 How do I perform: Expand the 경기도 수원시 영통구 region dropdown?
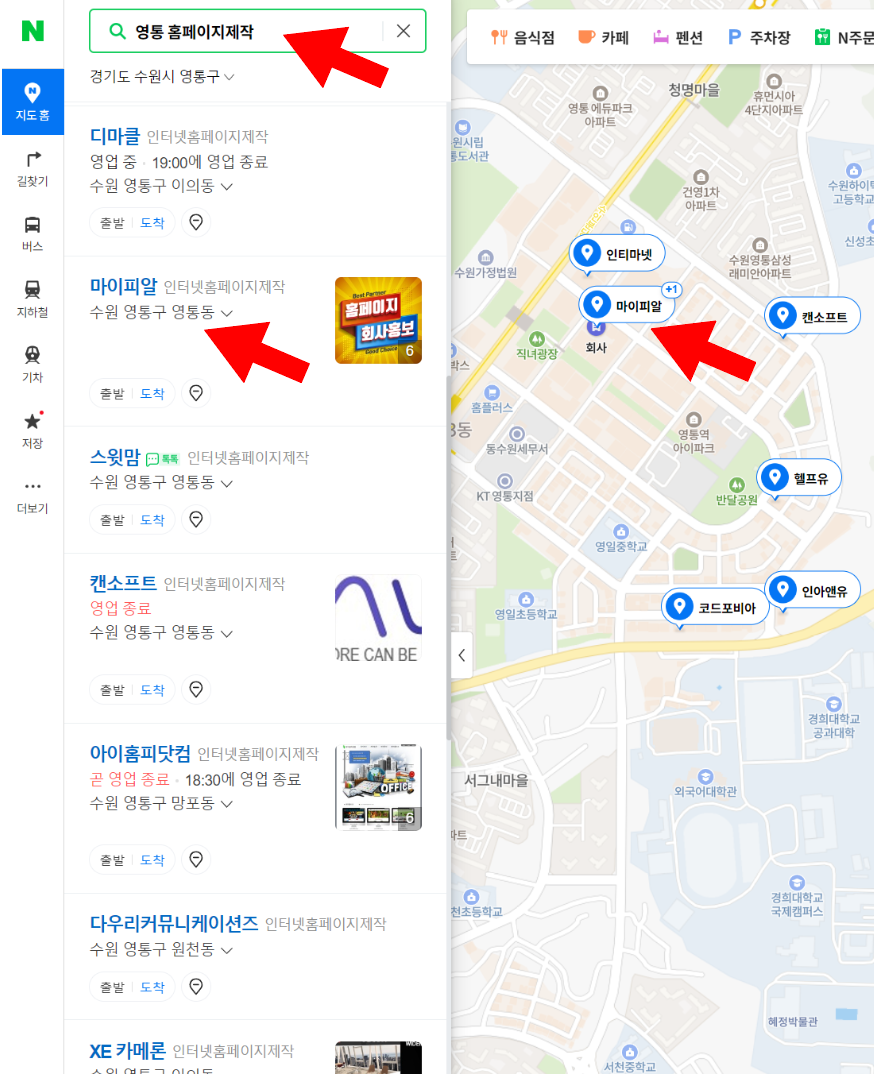pyautogui.click(x=162, y=76)
